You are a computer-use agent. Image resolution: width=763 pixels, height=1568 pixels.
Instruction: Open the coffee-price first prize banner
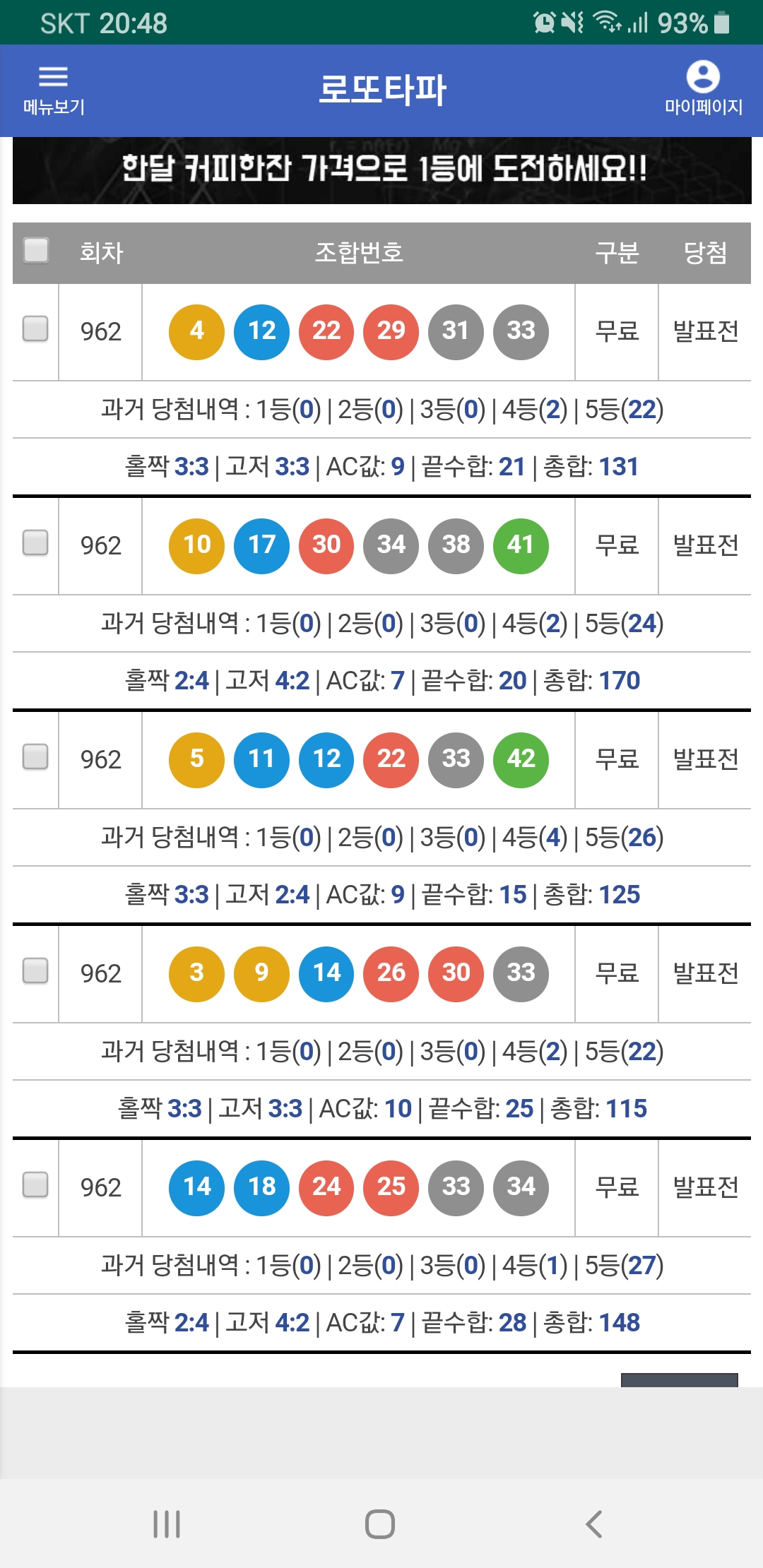pyautogui.click(x=382, y=170)
